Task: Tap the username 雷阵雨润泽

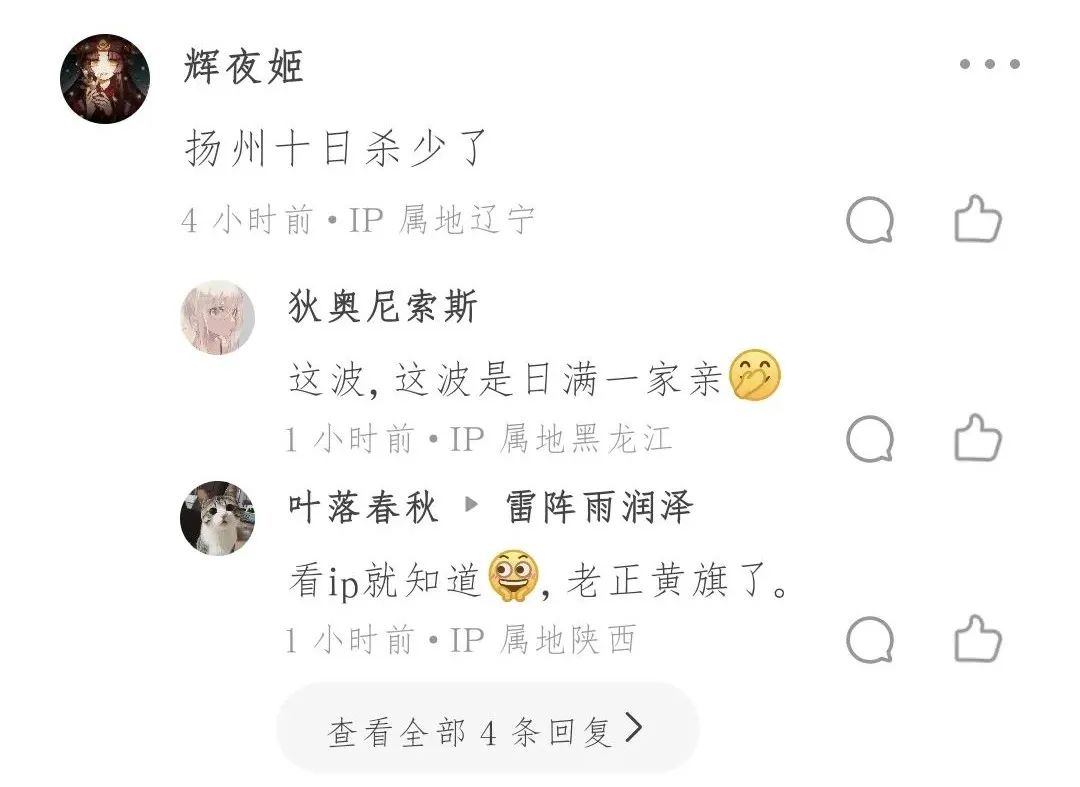Action: pos(599,508)
